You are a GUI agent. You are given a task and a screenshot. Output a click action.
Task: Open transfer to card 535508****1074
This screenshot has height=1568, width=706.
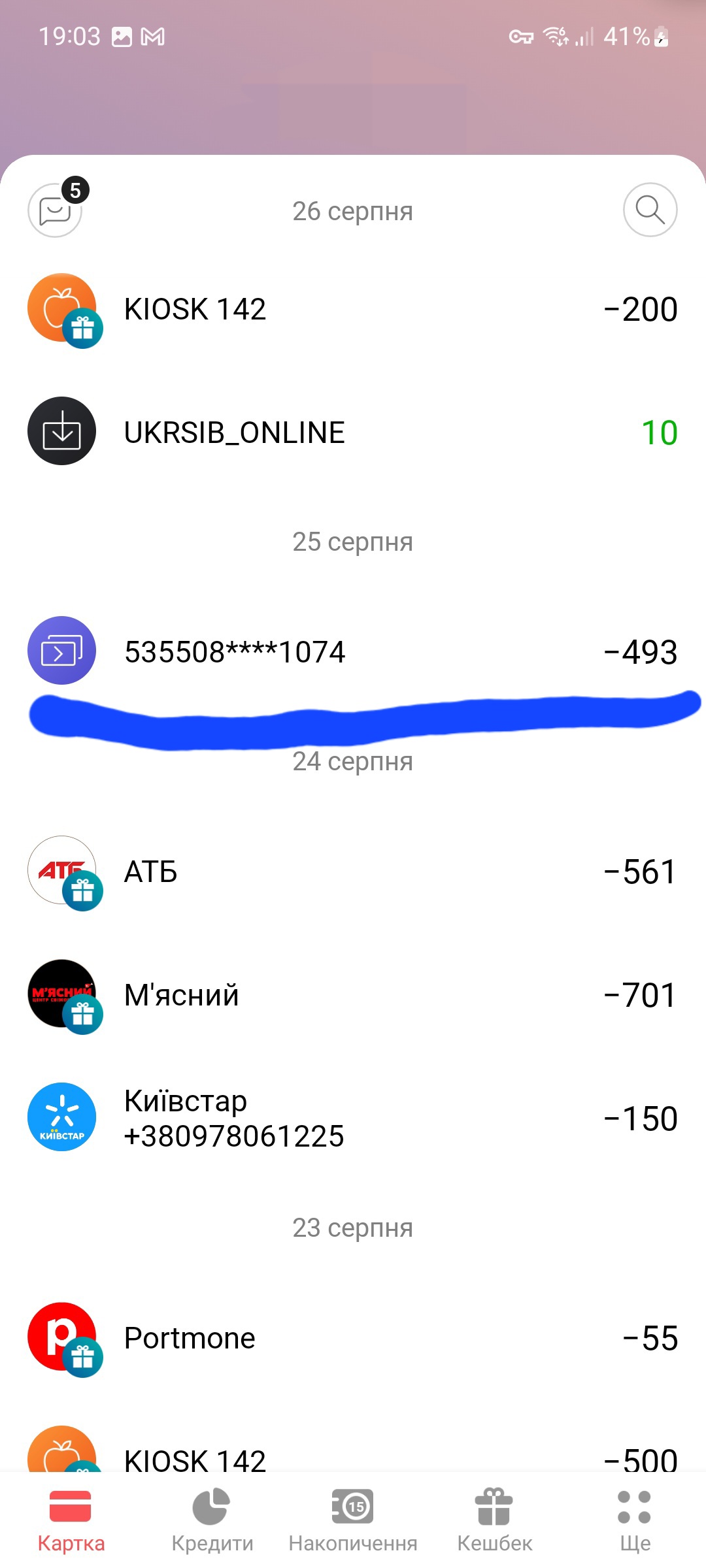point(353,651)
